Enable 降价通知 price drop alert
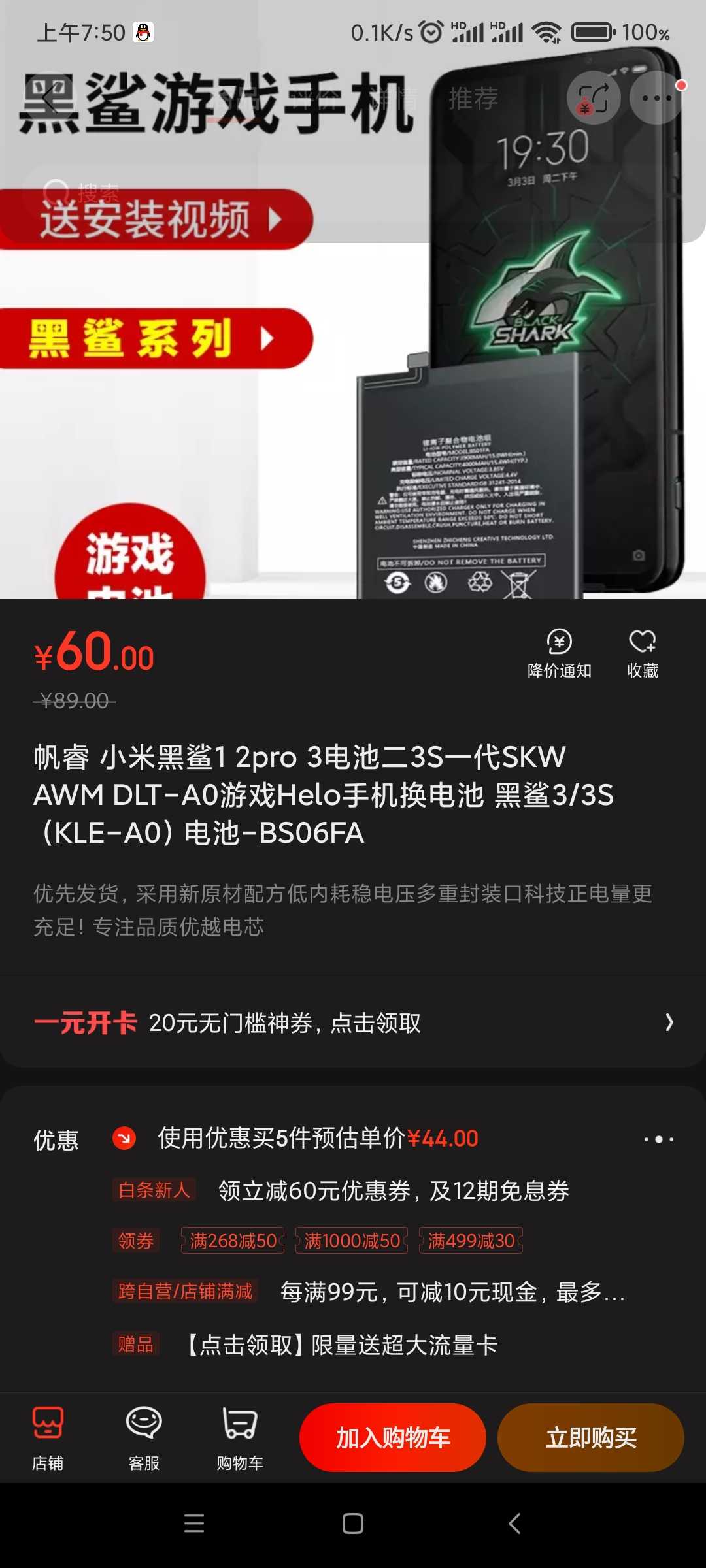 (559, 653)
